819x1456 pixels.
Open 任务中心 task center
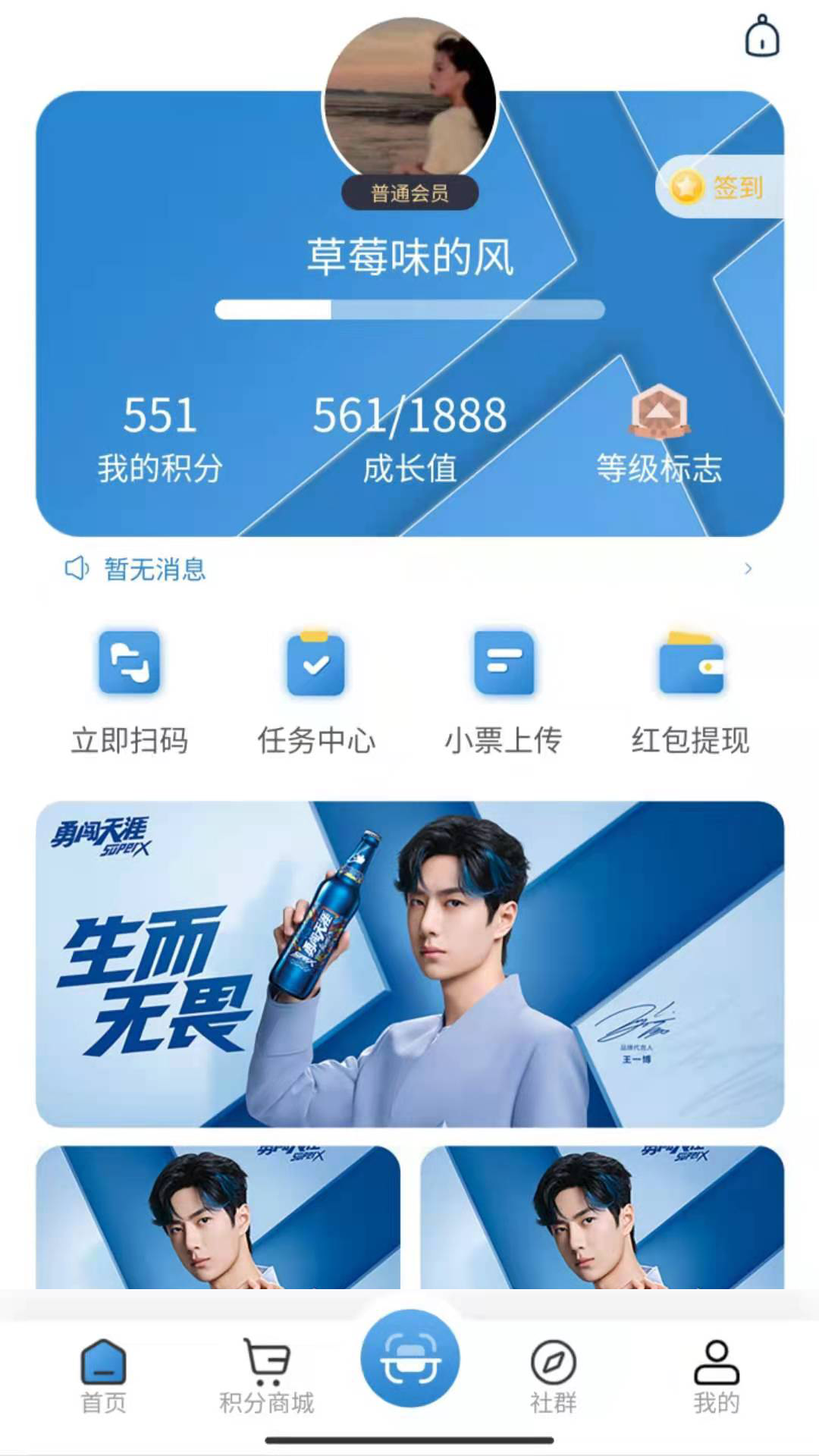(x=316, y=692)
